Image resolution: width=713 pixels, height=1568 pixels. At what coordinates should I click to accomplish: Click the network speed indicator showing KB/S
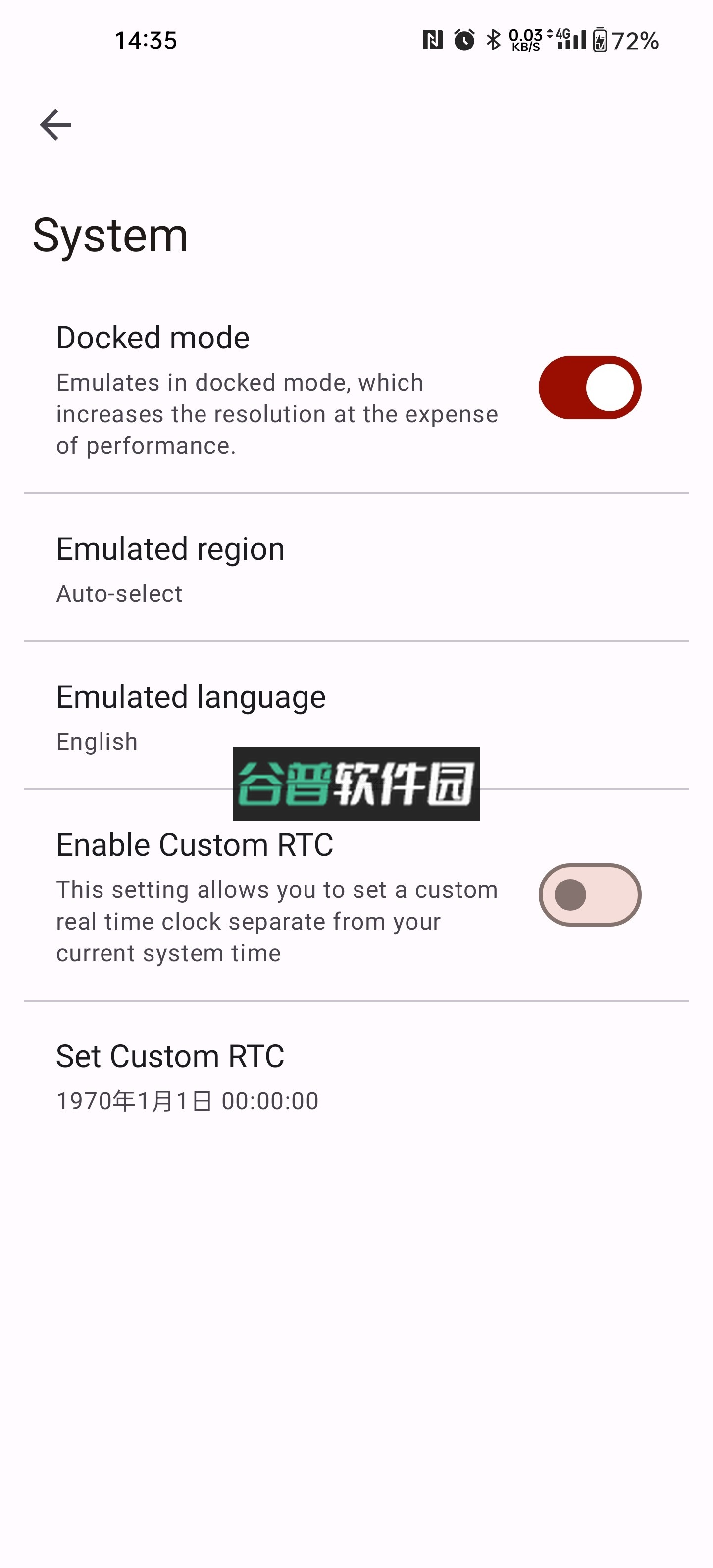point(525,40)
